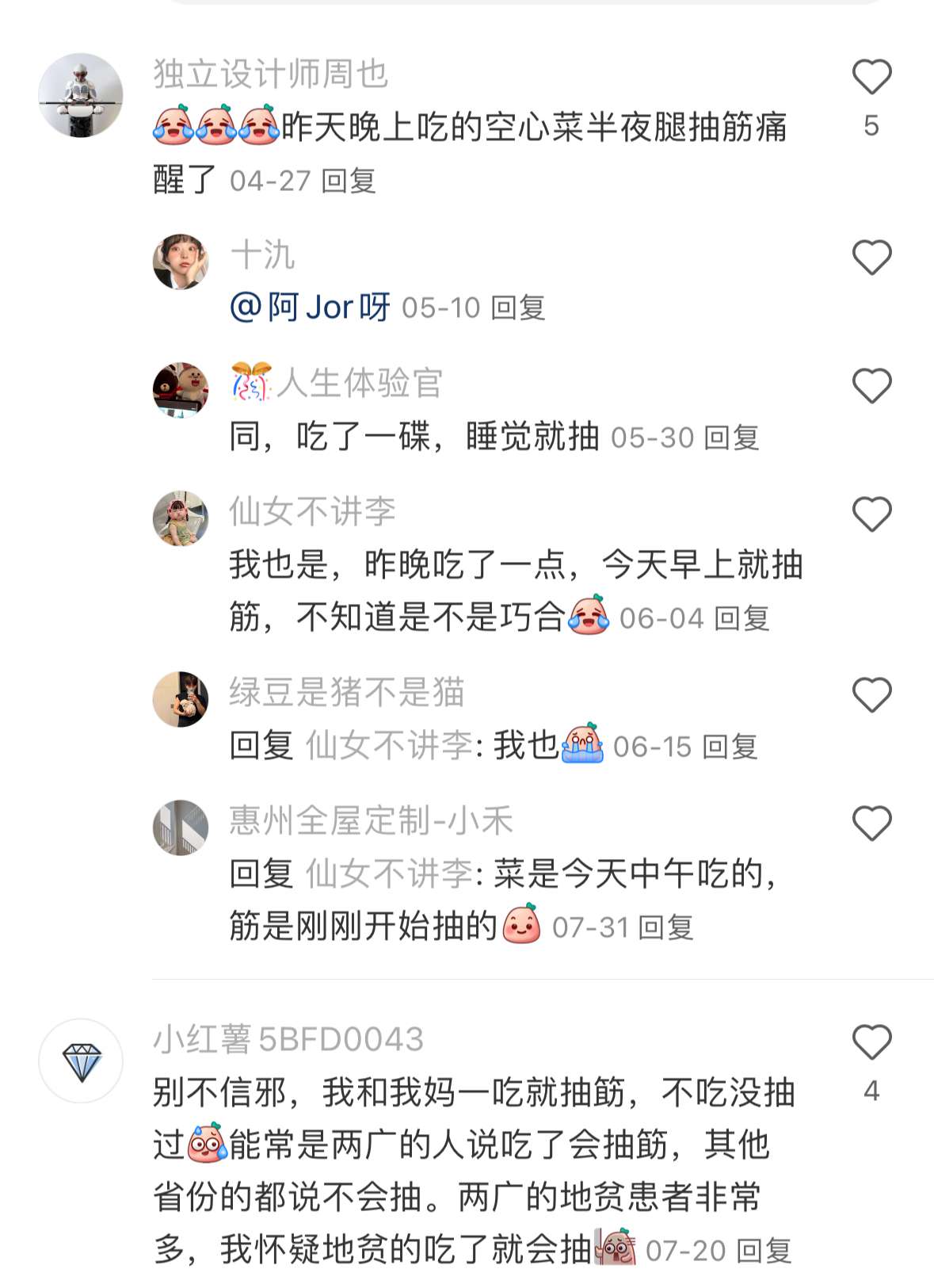Reply to 惠州全屋定制-小禾's 07-31 comment
Image resolution: width=934 pixels, height=1288 pixels.
665,927
